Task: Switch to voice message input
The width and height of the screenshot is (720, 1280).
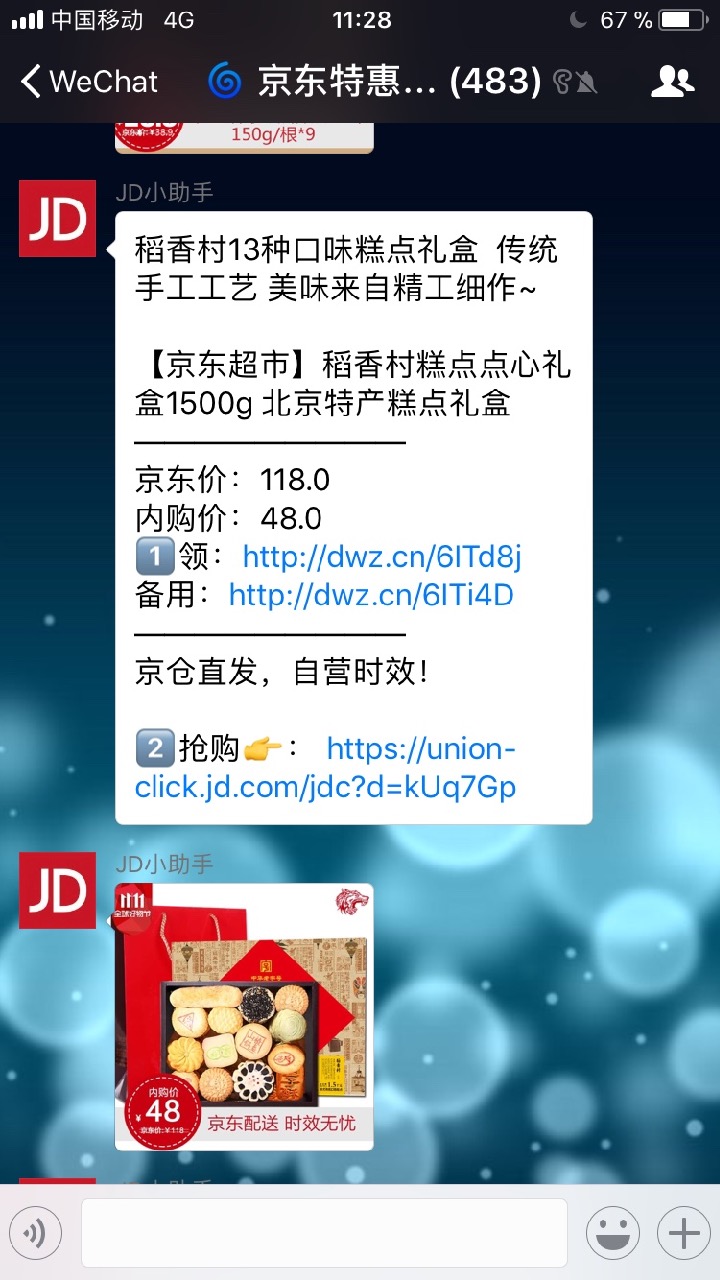Action: click(36, 1234)
